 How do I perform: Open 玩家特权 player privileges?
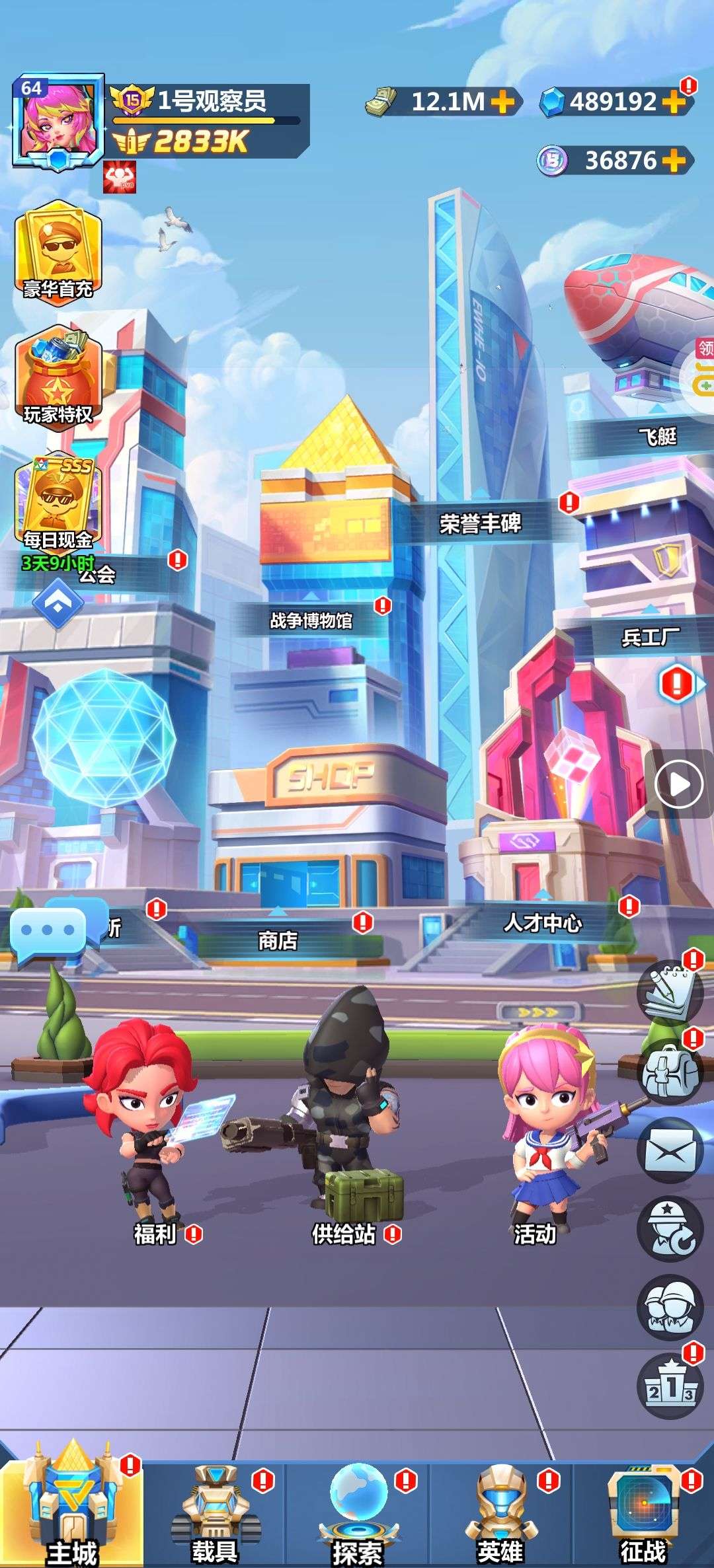58,378
